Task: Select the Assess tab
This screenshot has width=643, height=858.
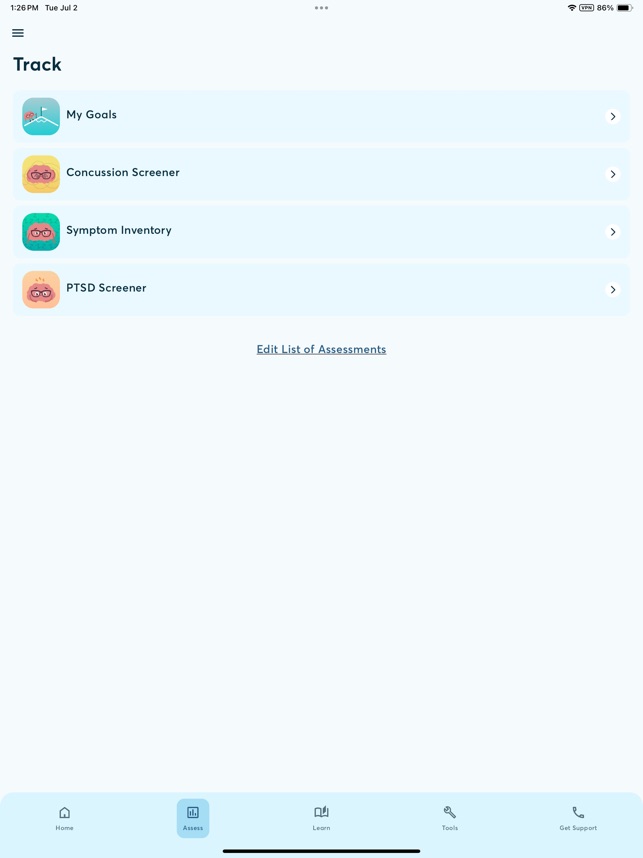Action: click(193, 818)
